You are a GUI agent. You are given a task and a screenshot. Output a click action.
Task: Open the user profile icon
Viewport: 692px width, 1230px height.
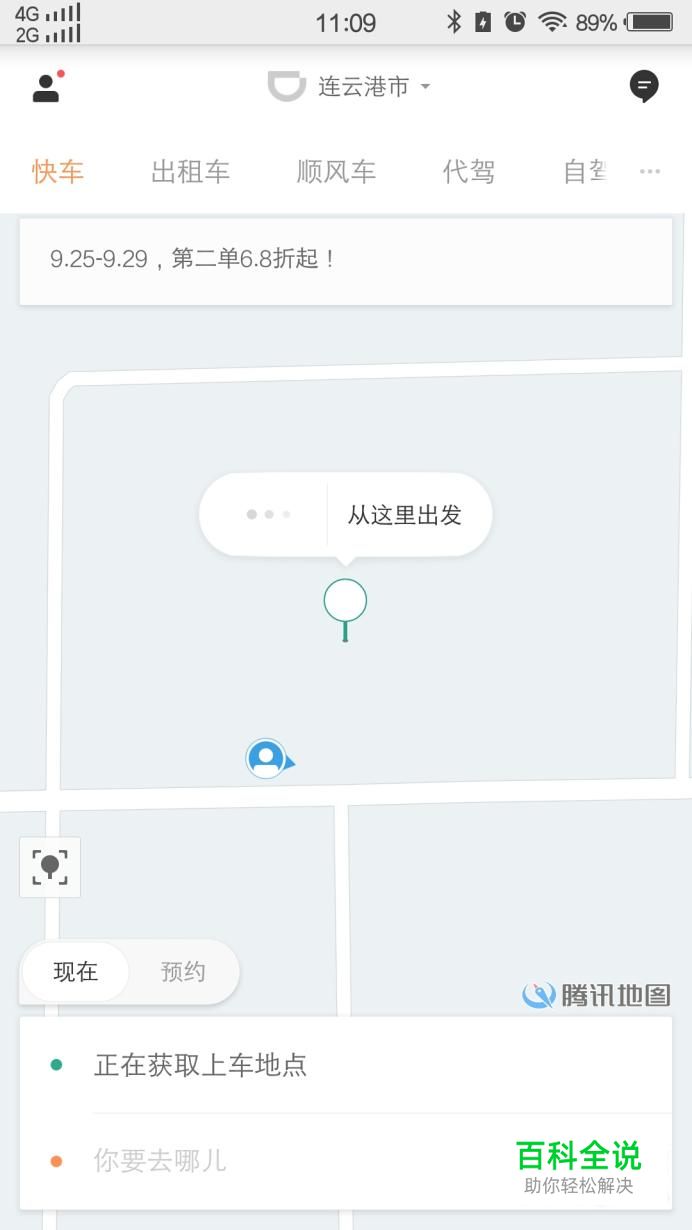click(47, 88)
